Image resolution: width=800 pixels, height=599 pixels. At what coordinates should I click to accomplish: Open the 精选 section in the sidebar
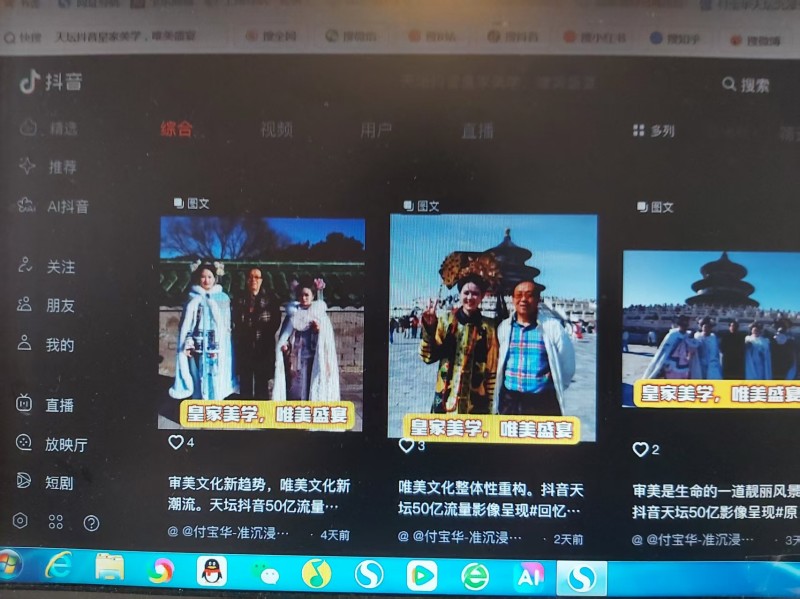62,129
